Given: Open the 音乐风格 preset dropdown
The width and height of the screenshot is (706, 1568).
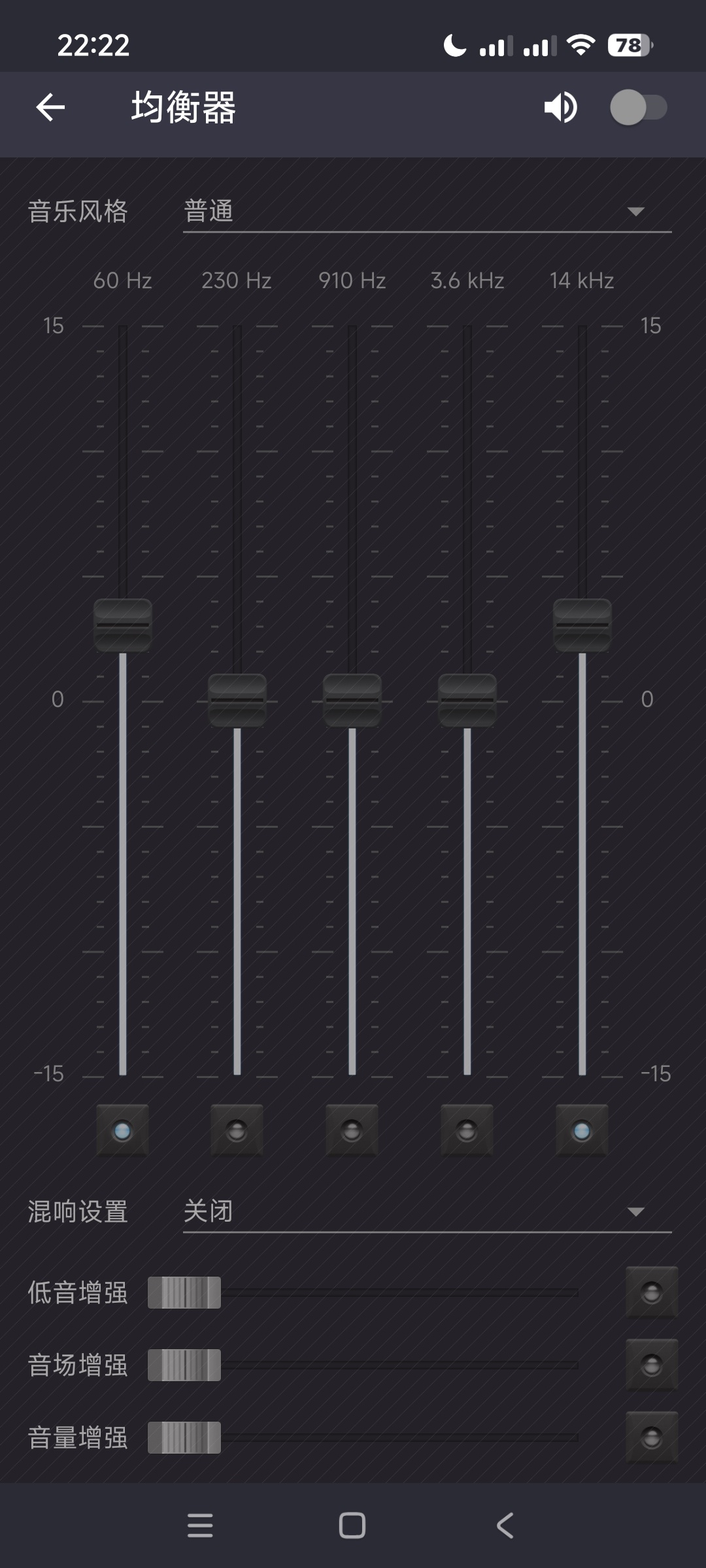Looking at the screenshot, I should pos(427,212).
